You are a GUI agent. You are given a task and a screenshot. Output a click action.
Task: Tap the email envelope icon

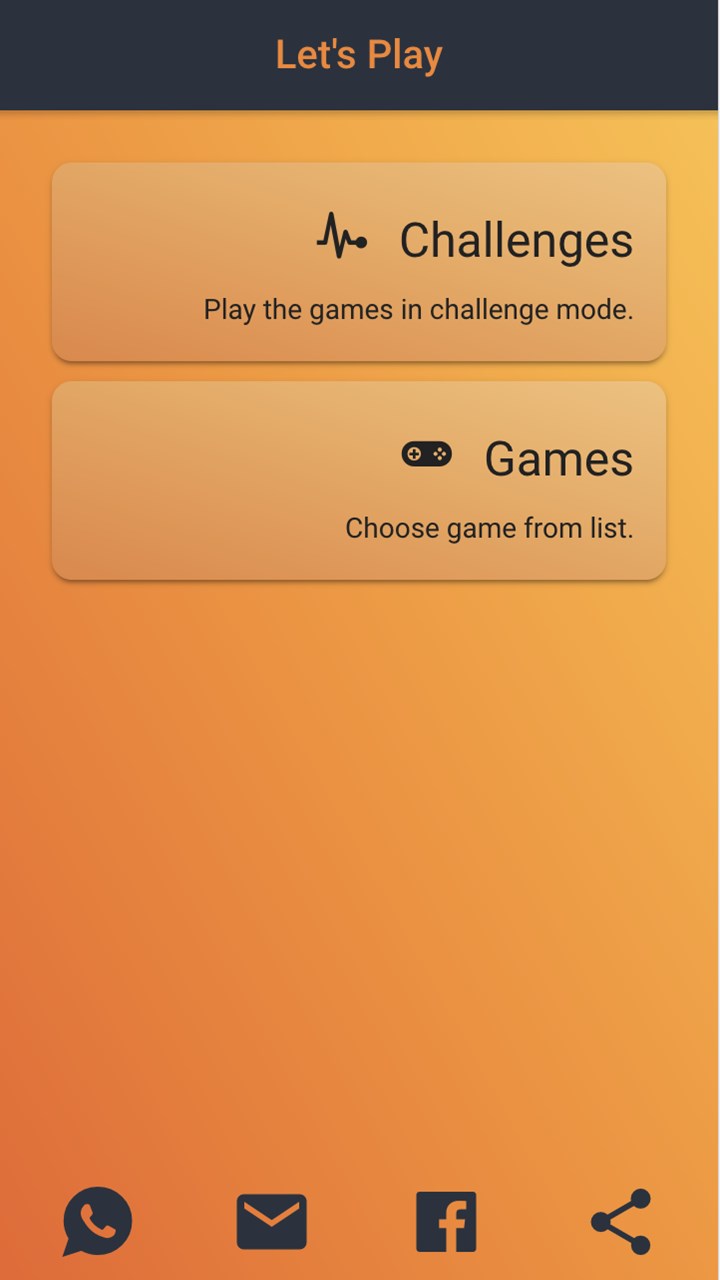pos(271,1221)
